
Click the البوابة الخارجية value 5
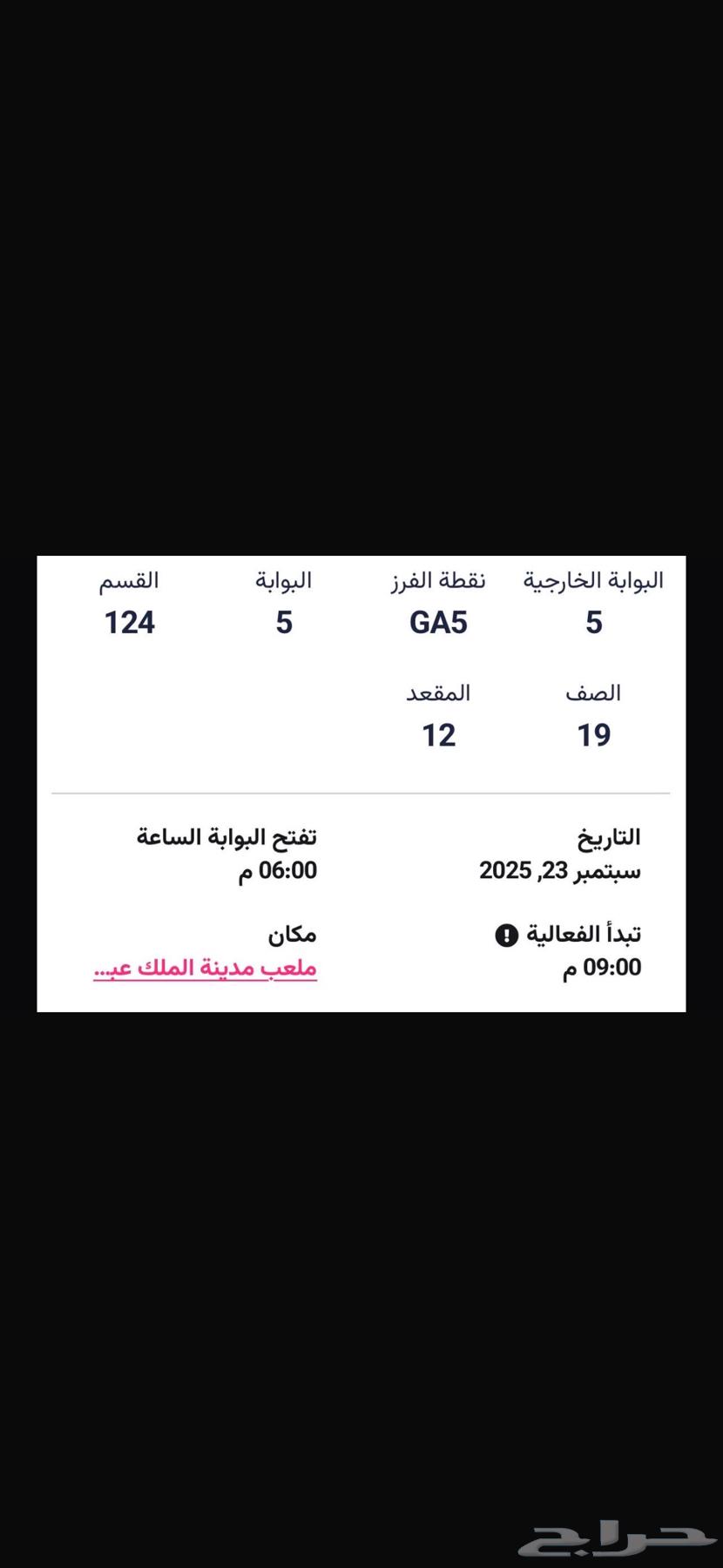(593, 623)
